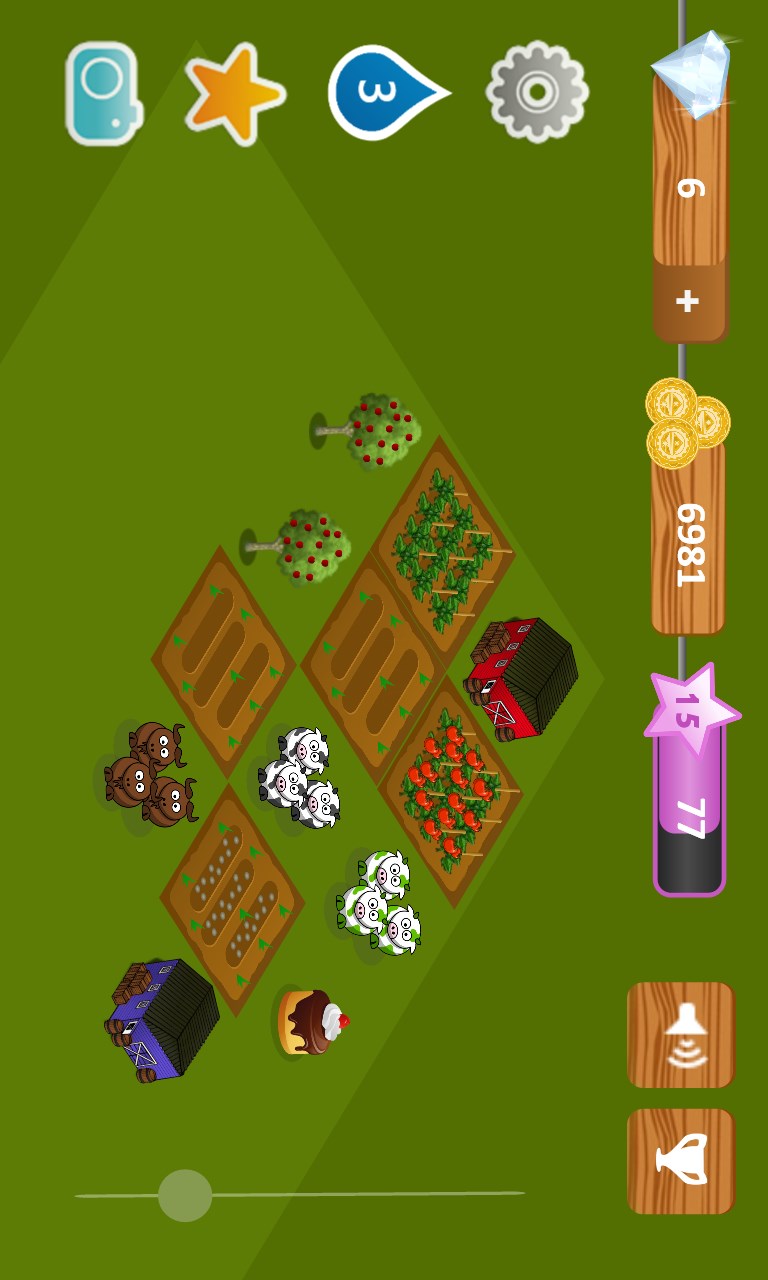Add more diamonds with the plus button
The height and width of the screenshot is (1280, 768).
[x=688, y=301]
